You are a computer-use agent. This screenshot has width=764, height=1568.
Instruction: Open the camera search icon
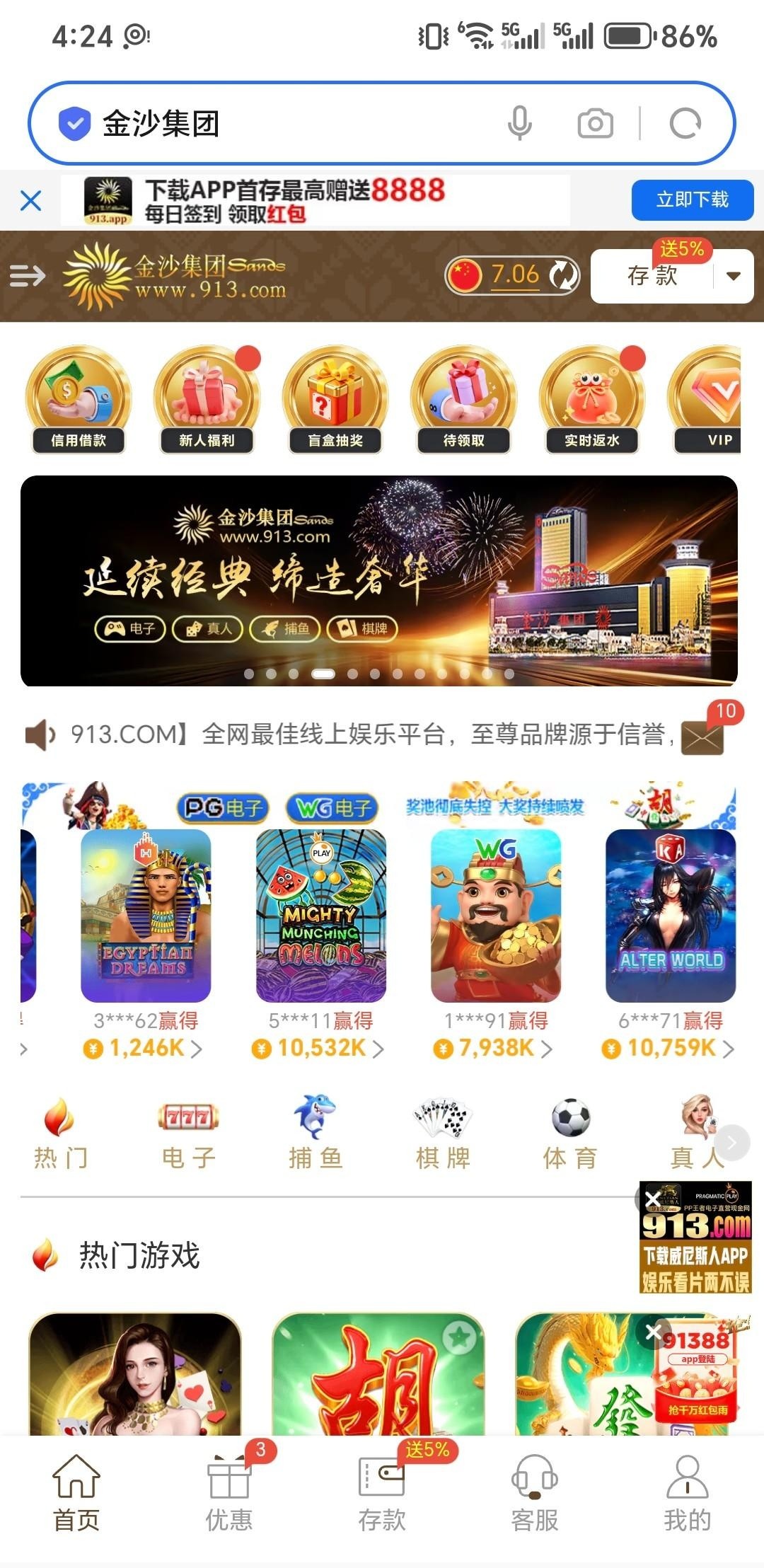pyautogui.click(x=595, y=124)
